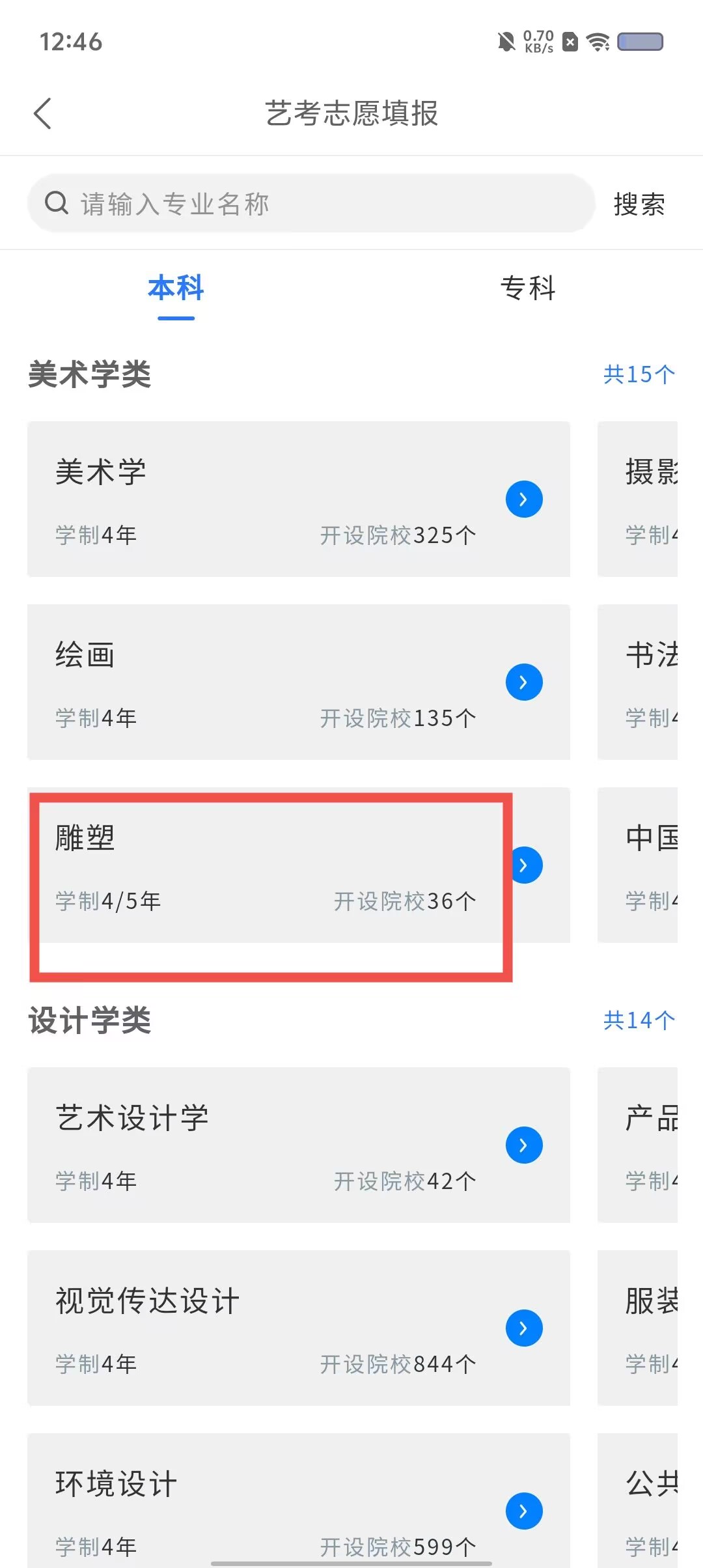Select the 本科 tab
This screenshot has height=1568, width=703.
(176, 288)
